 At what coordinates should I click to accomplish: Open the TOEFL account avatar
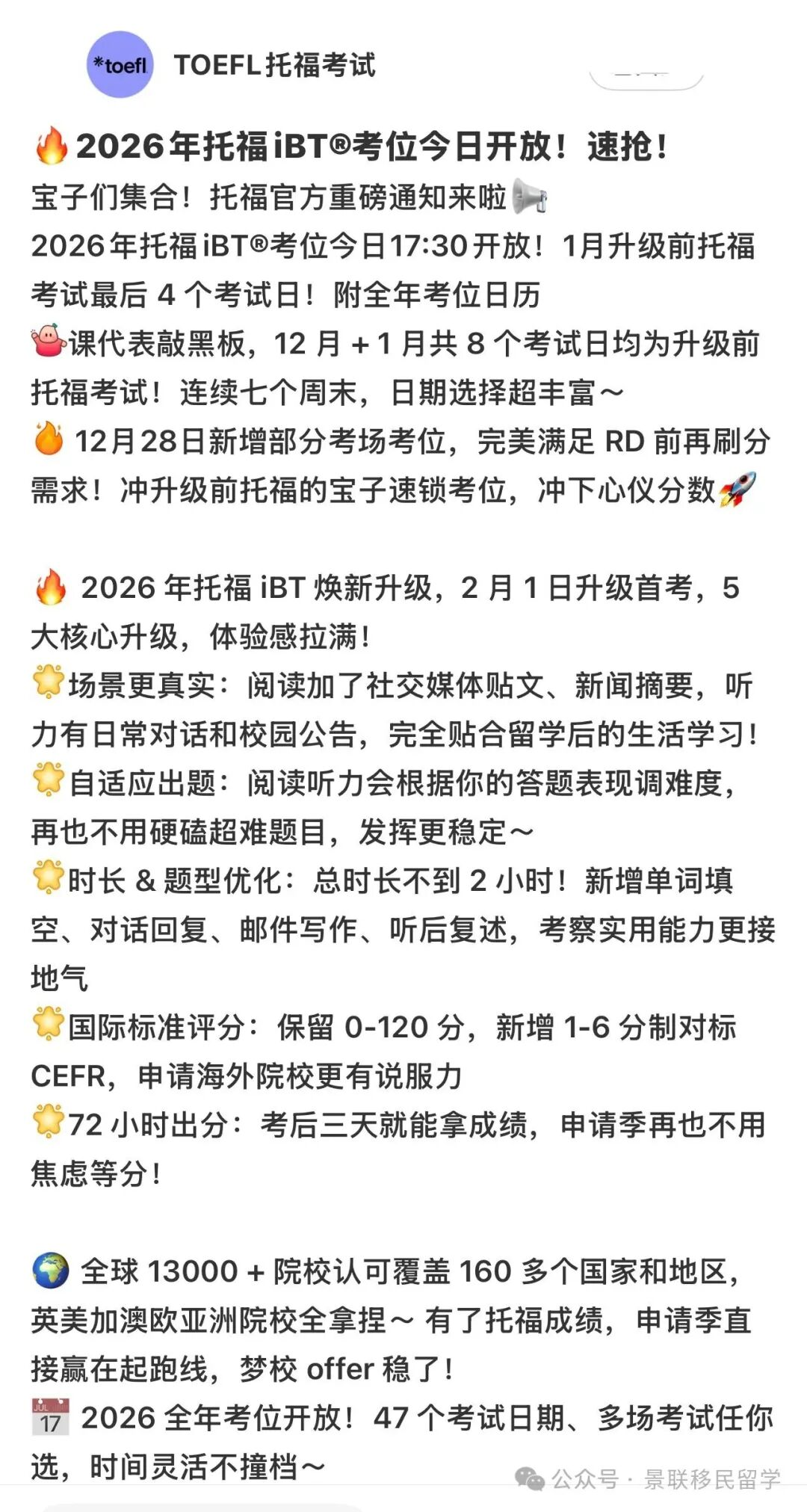click(120, 65)
